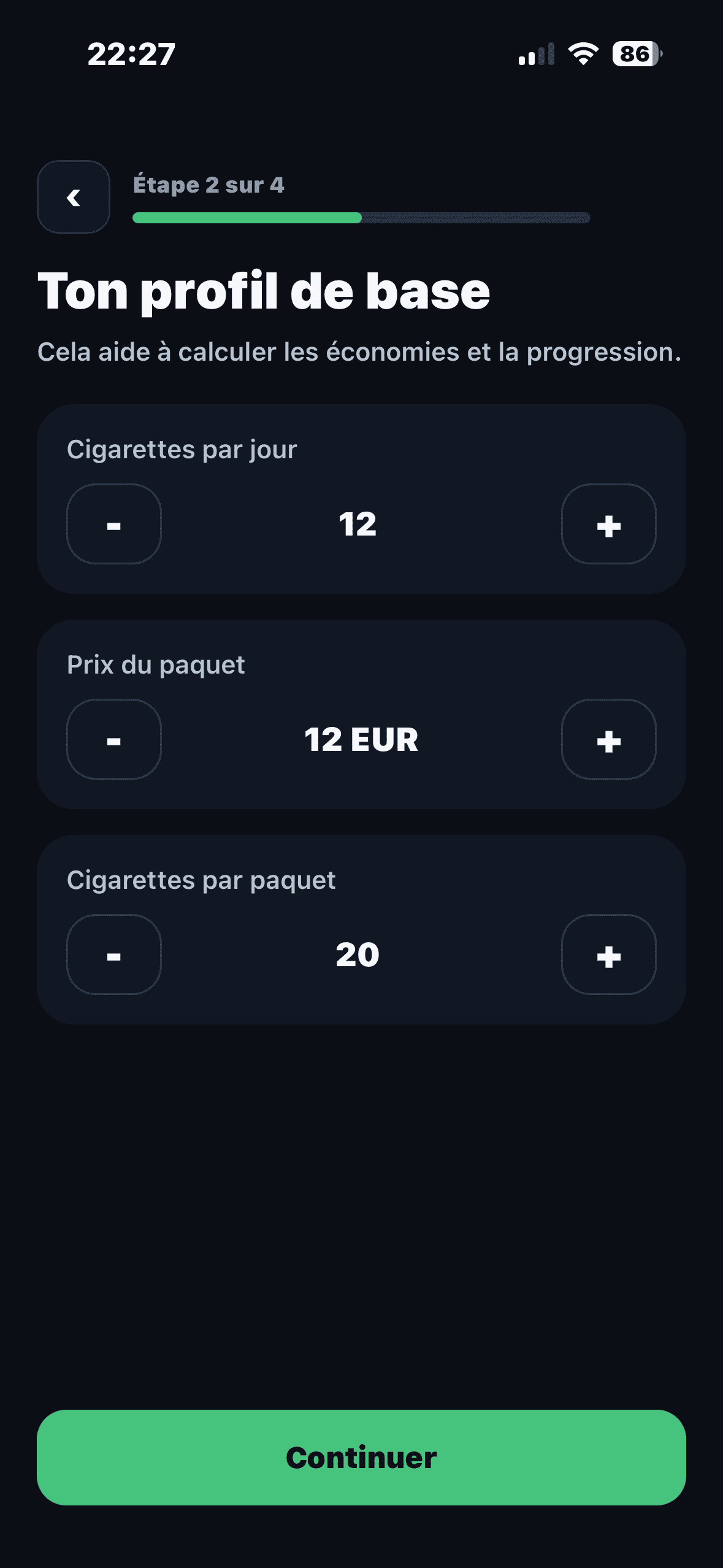Screen dimensions: 723x1568
Task: Tap the Cigarettes par jour card label
Action: 182,448
